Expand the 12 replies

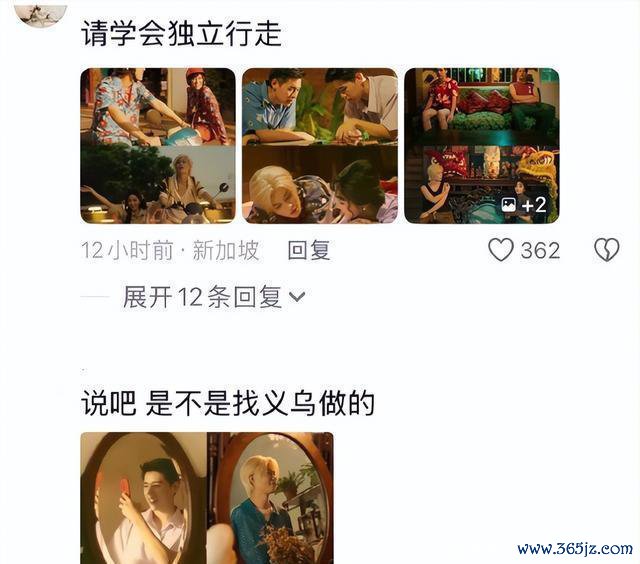(213, 297)
